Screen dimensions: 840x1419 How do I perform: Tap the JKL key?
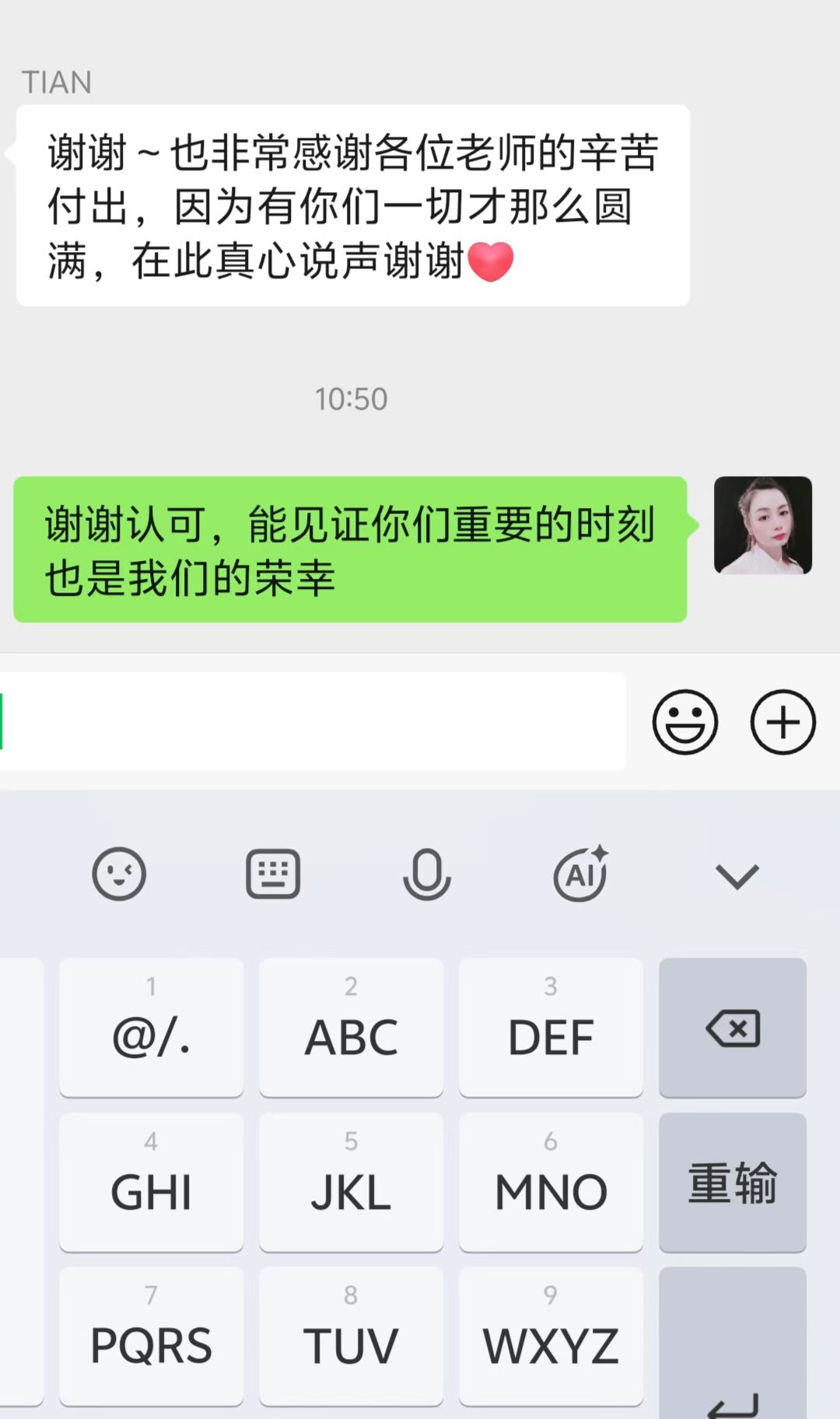[351, 1182]
